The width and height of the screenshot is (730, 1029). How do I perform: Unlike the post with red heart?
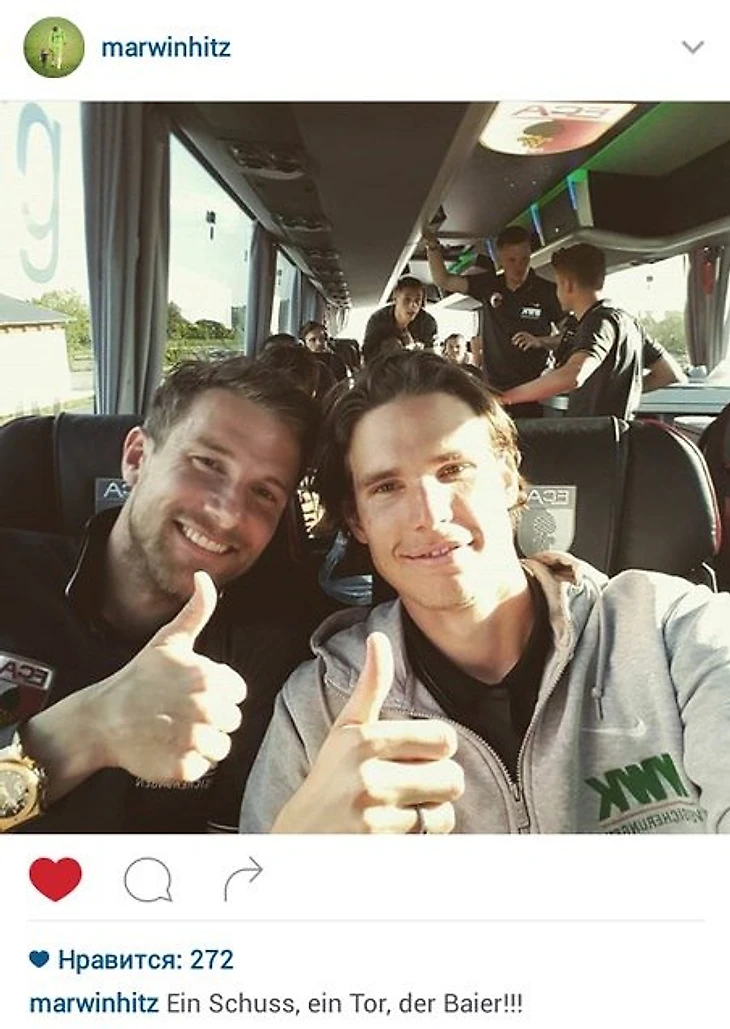point(55,879)
